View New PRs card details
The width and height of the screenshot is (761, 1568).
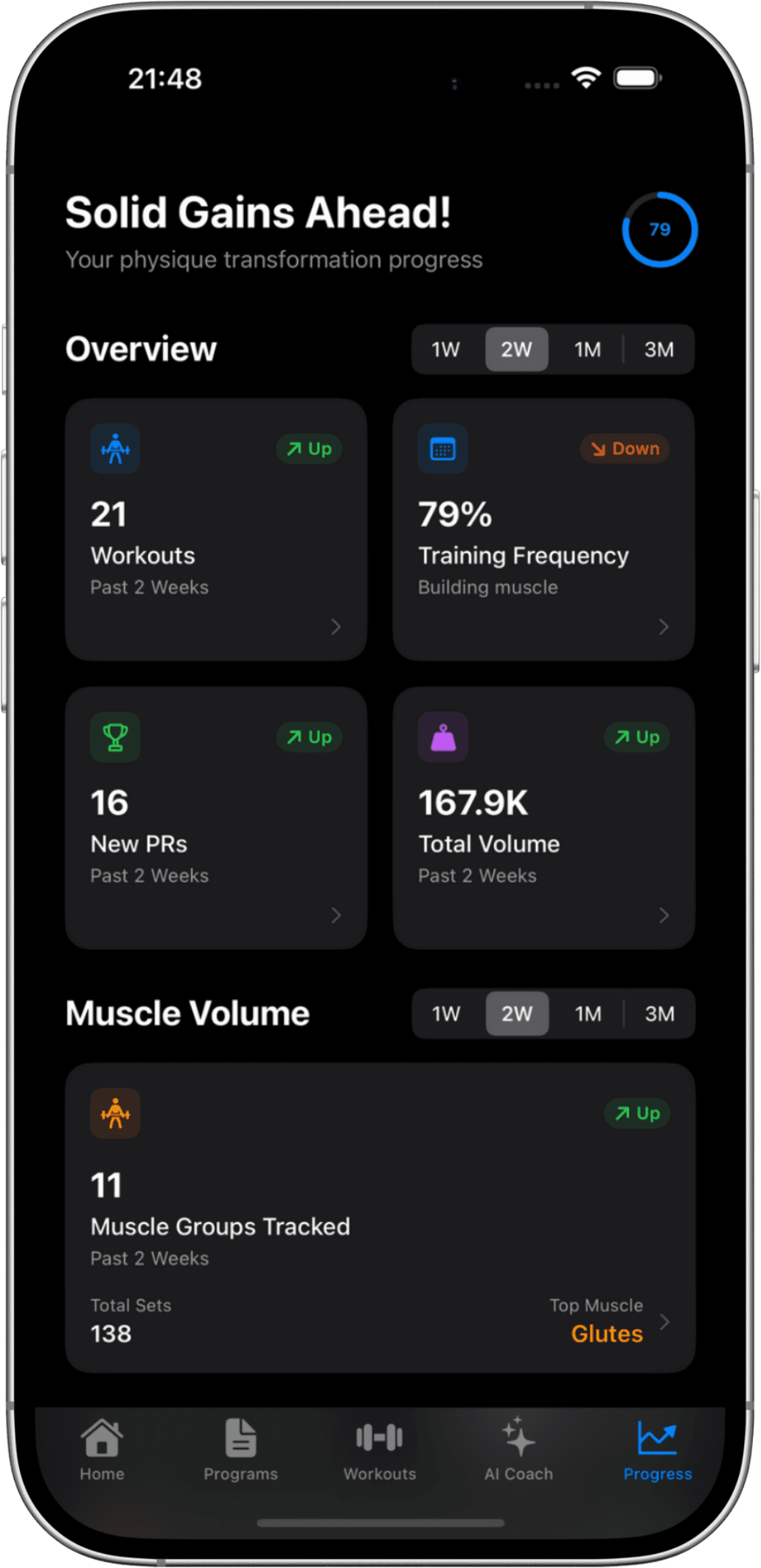coord(216,818)
